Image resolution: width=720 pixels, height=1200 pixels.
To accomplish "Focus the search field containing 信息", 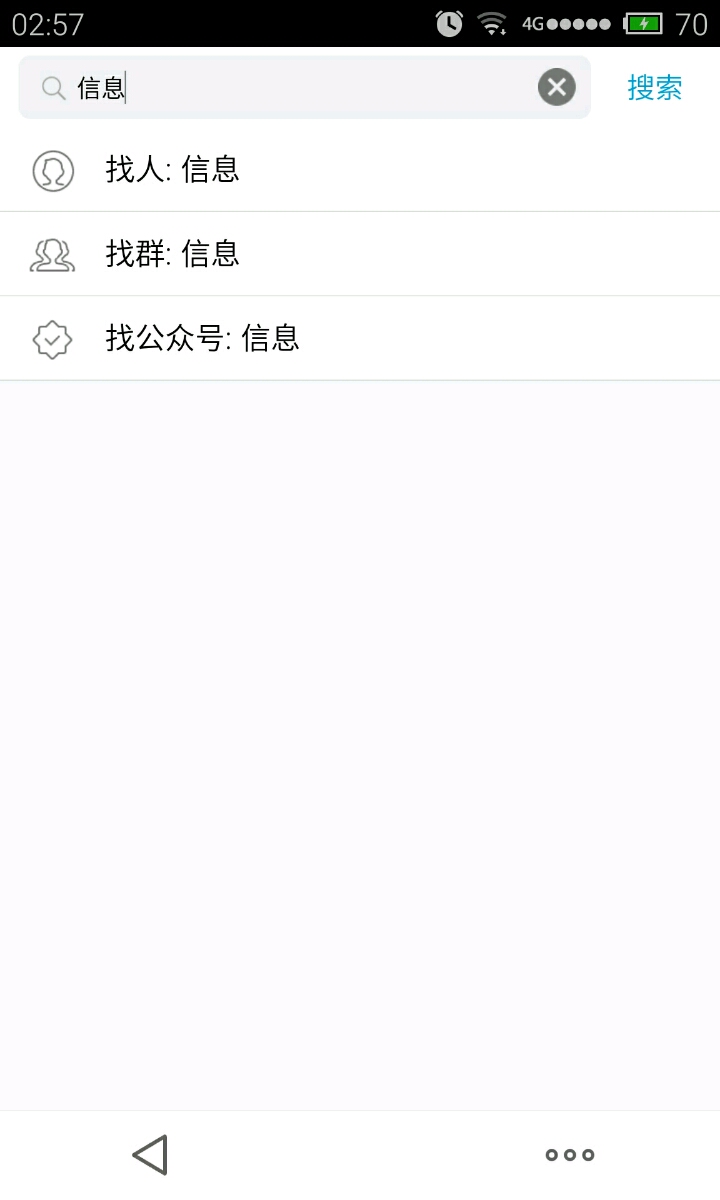I will point(300,88).
